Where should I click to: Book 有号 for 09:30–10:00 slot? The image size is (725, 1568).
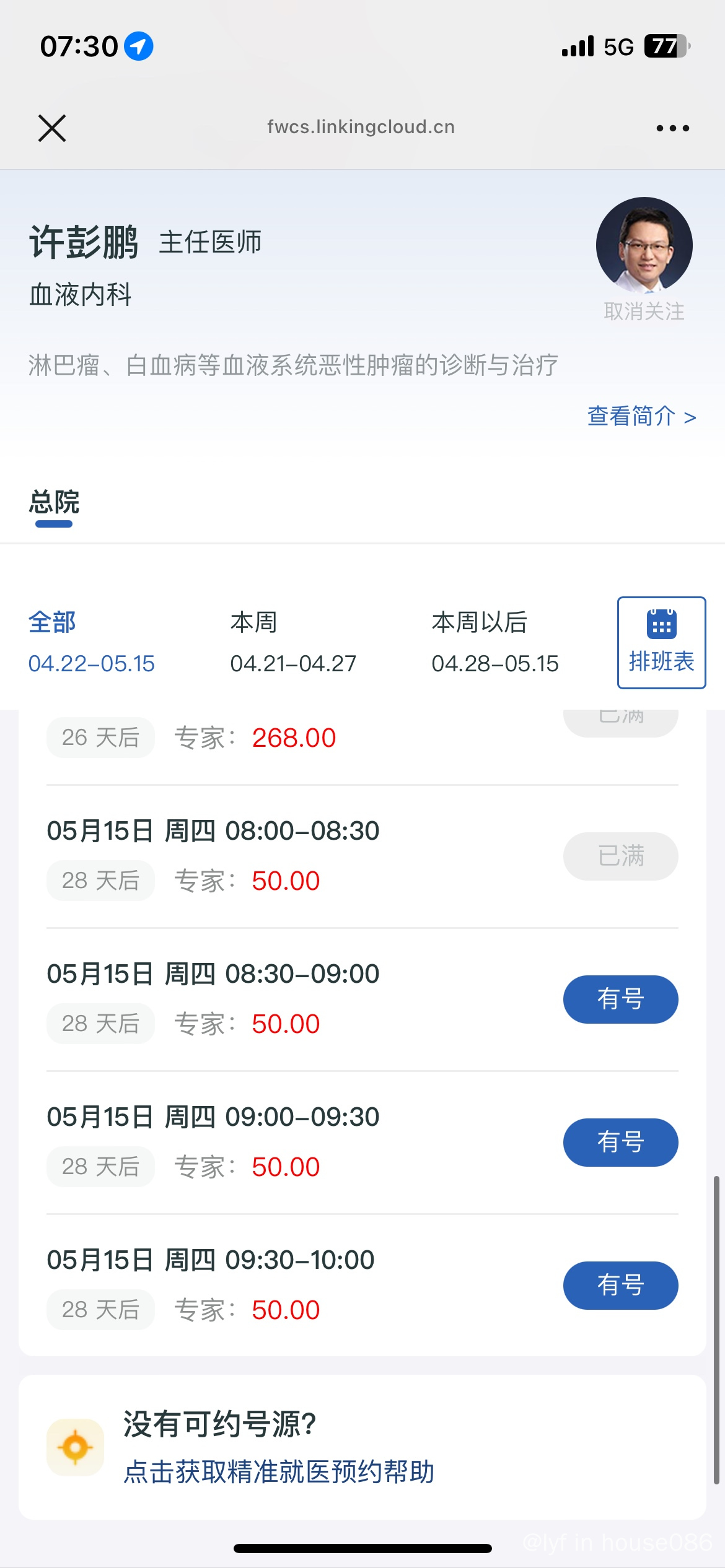point(620,1285)
